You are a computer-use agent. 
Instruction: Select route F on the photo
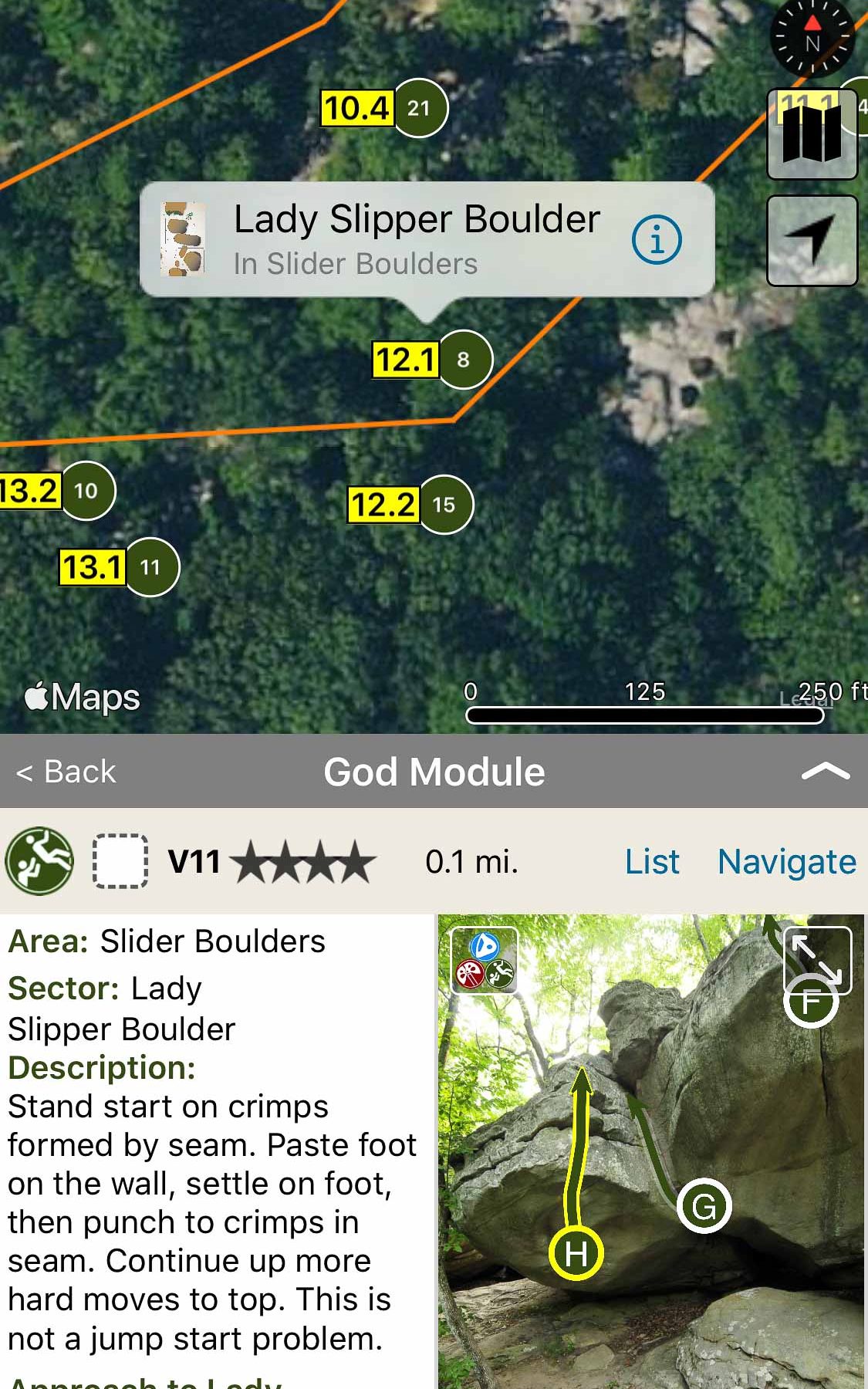[810, 1003]
